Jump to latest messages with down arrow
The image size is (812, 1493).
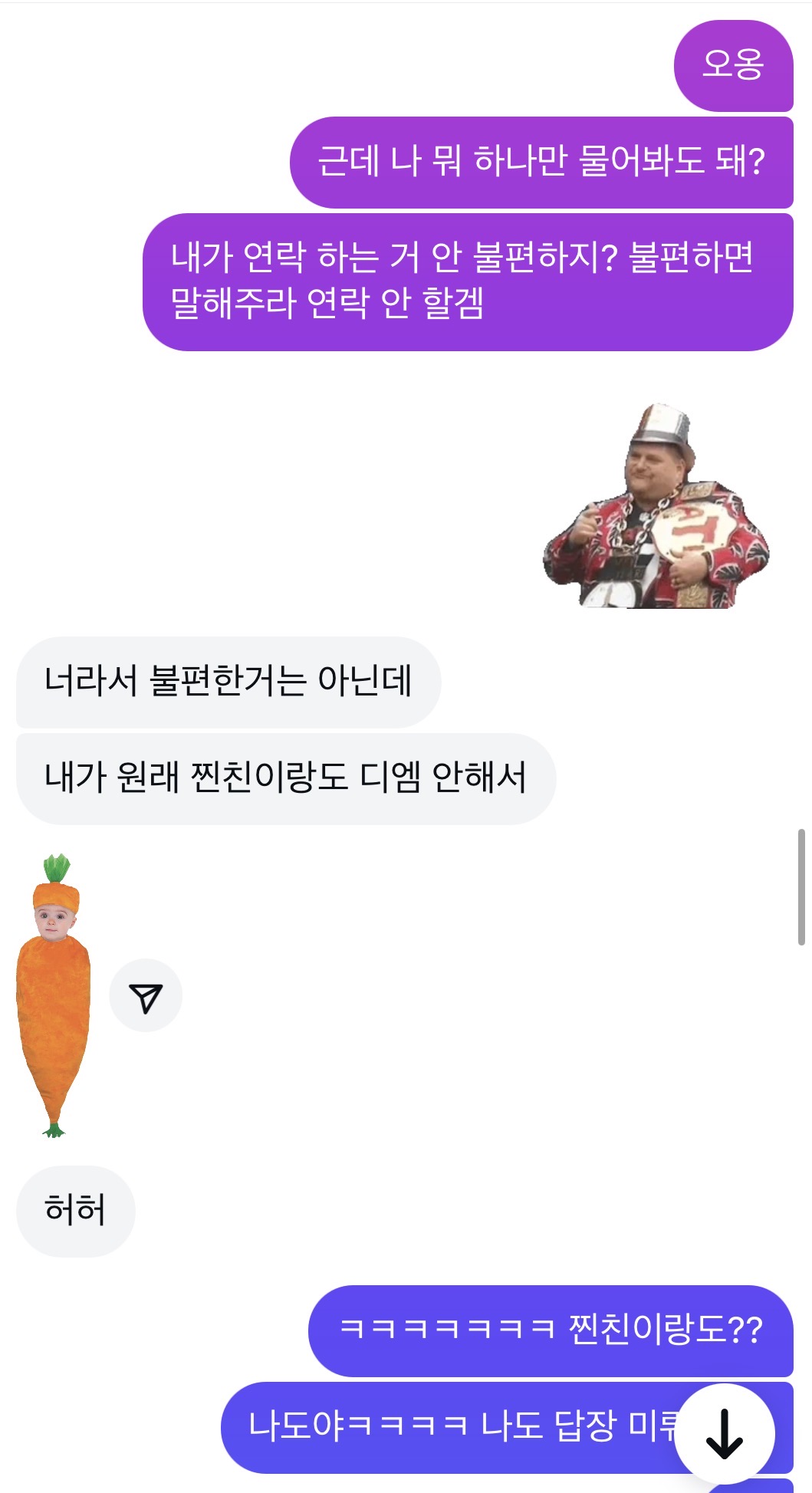(724, 1433)
